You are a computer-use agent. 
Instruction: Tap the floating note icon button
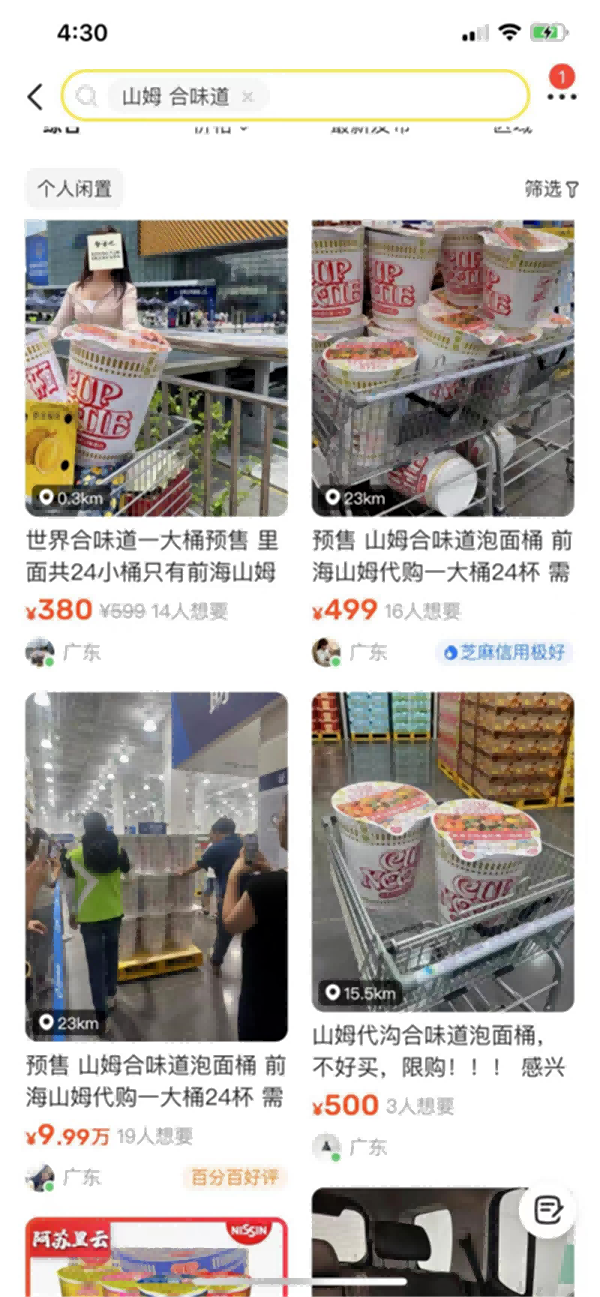[547, 1211]
